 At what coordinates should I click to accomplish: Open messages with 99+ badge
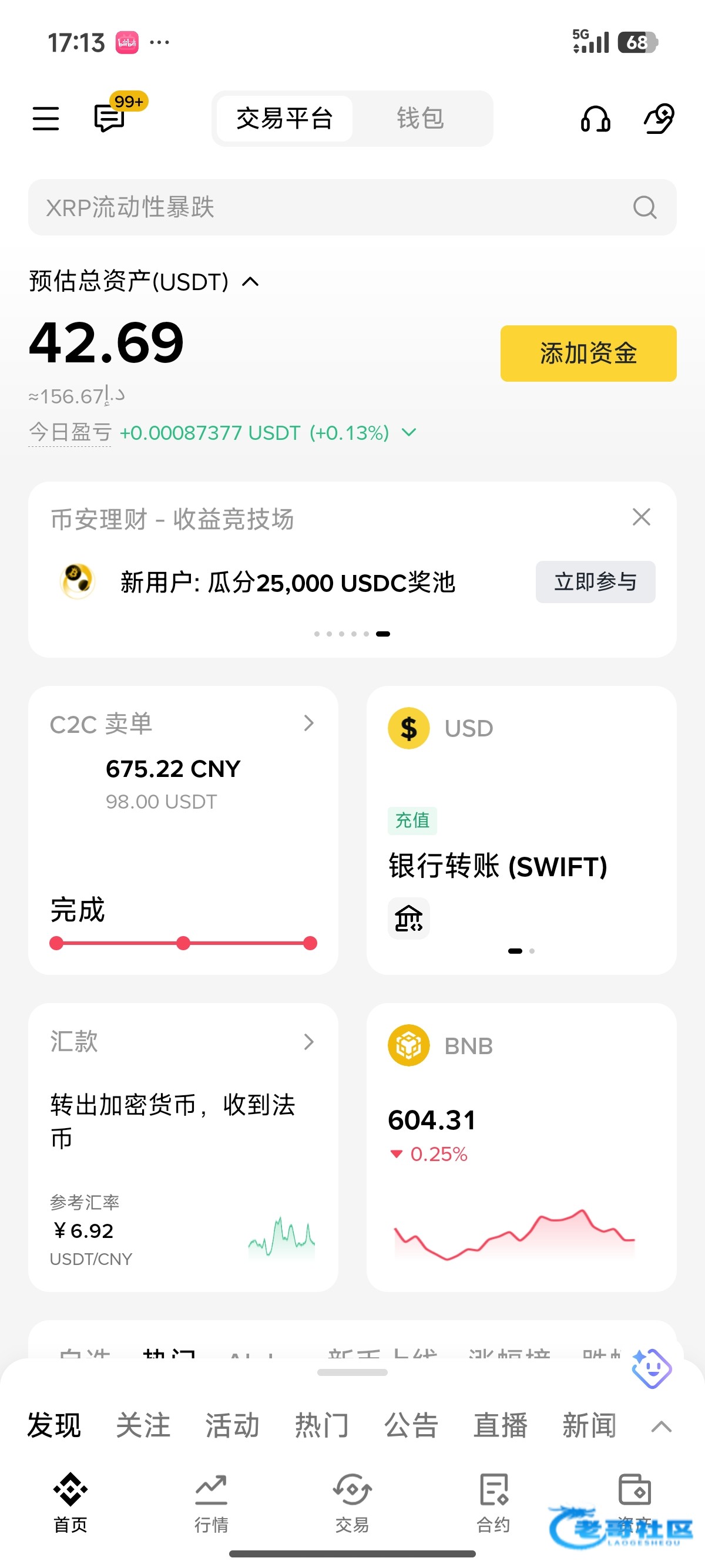pos(110,118)
